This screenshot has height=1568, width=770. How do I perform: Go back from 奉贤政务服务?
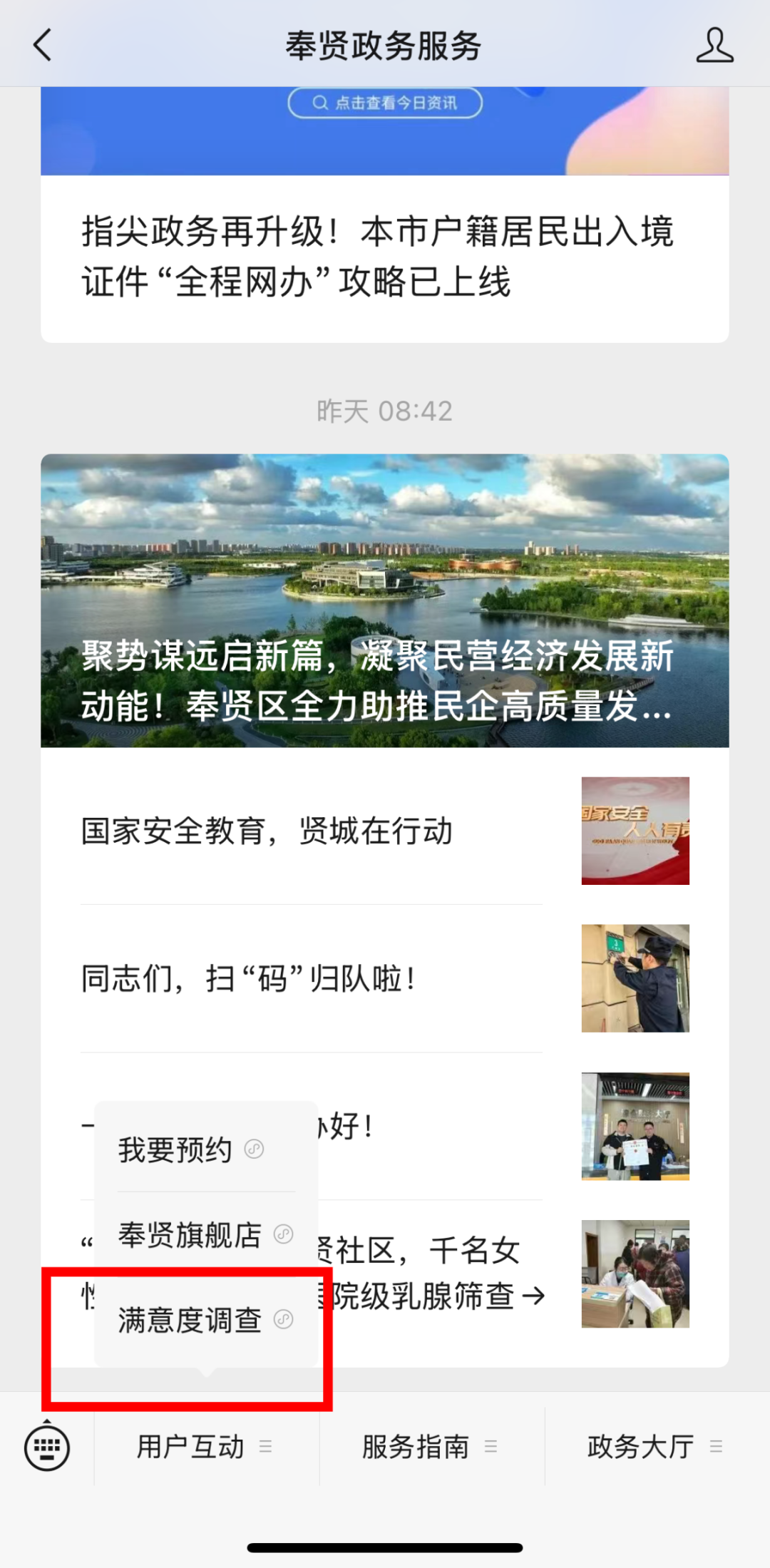tap(43, 46)
